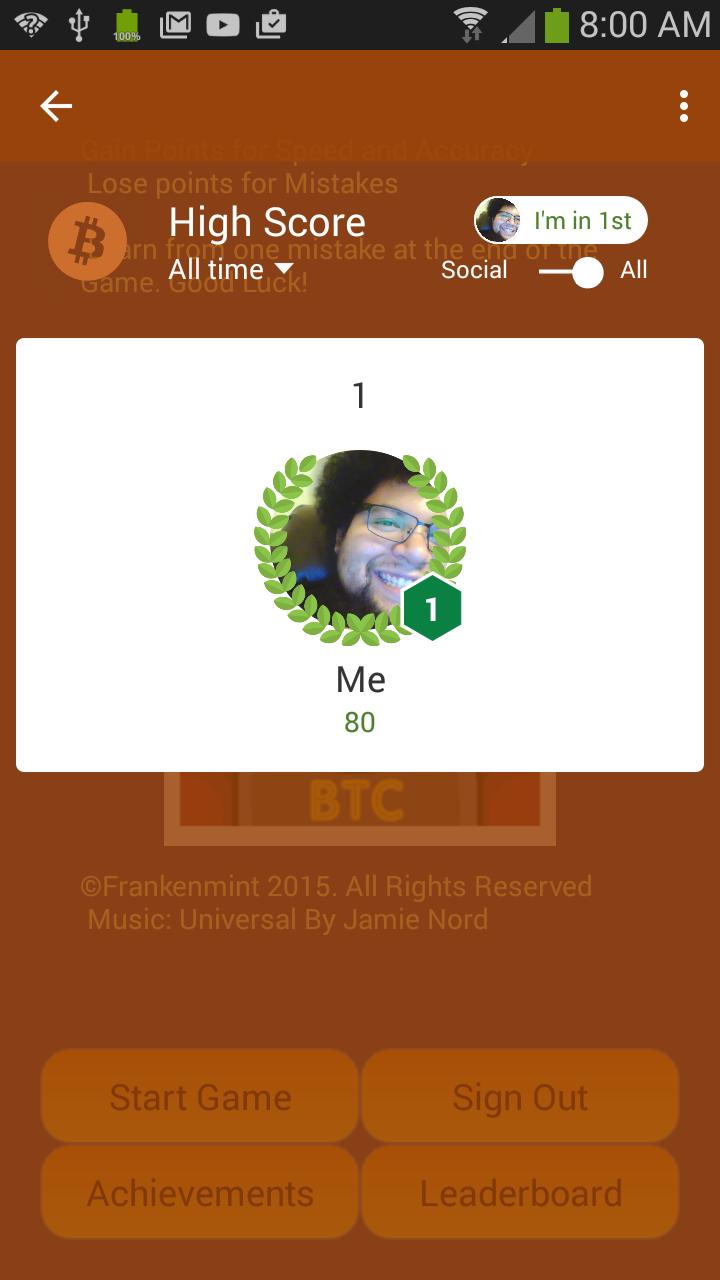Open the Leaderboard screen

[x=519, y=1191]
